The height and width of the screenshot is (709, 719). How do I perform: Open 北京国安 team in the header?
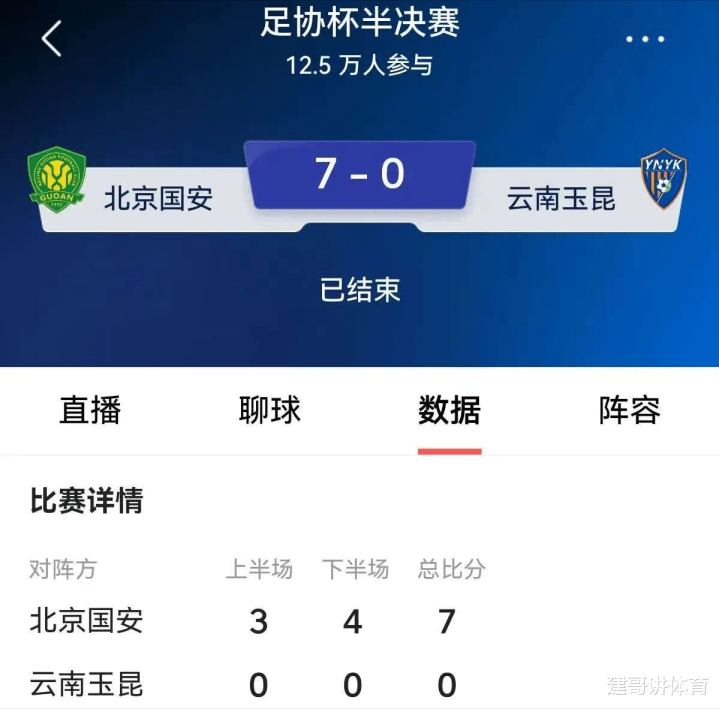click(158, 198)
